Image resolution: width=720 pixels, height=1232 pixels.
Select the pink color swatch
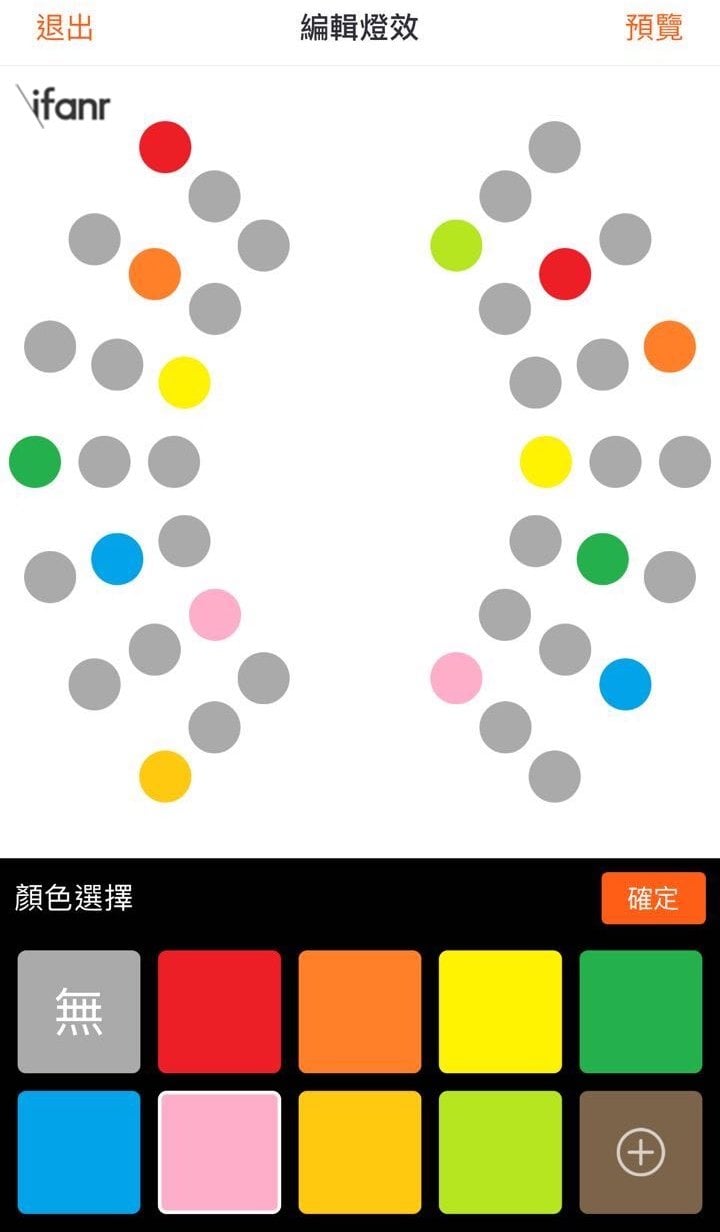point(219,1152)
